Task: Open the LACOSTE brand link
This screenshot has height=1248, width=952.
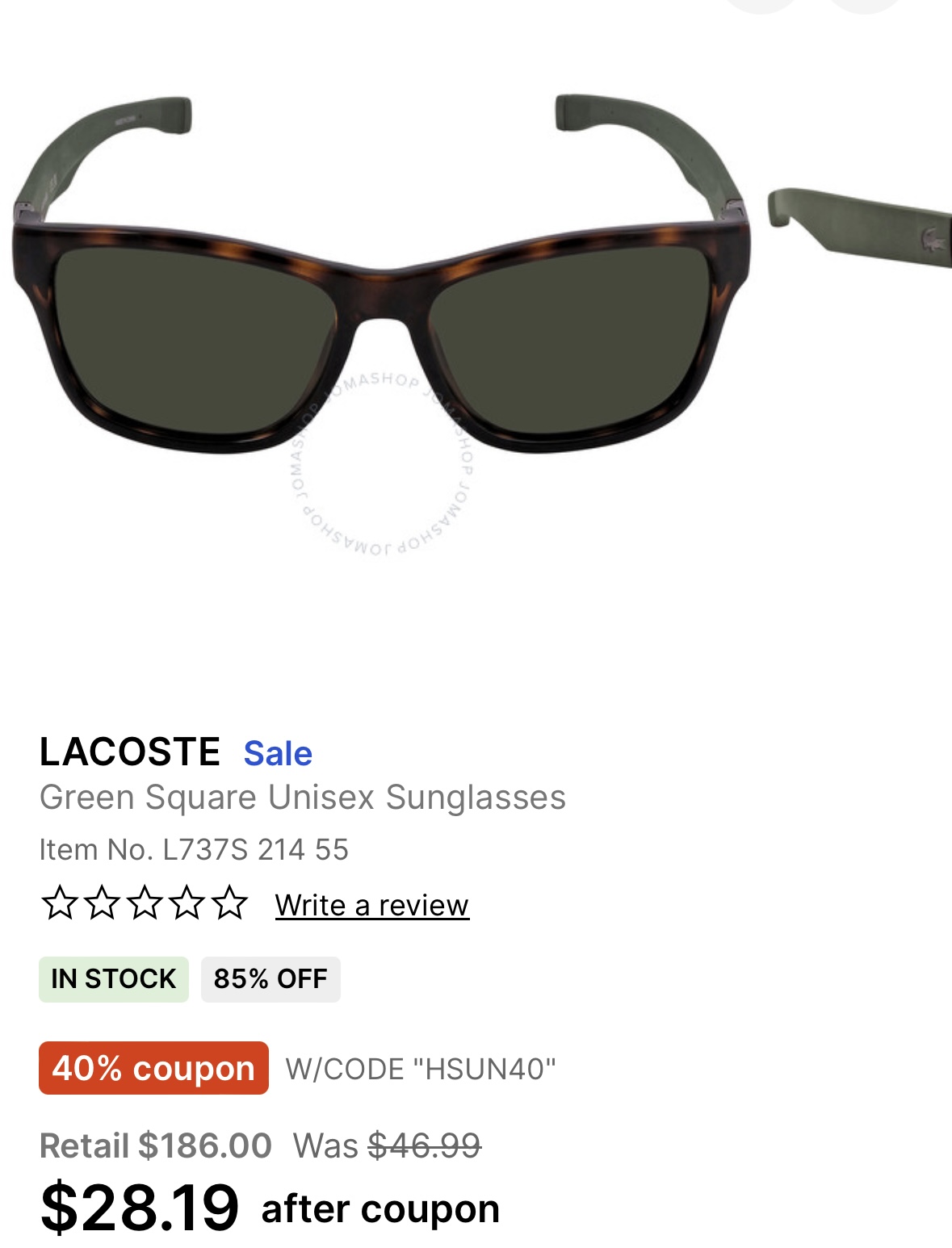Action: pos(130,752)
